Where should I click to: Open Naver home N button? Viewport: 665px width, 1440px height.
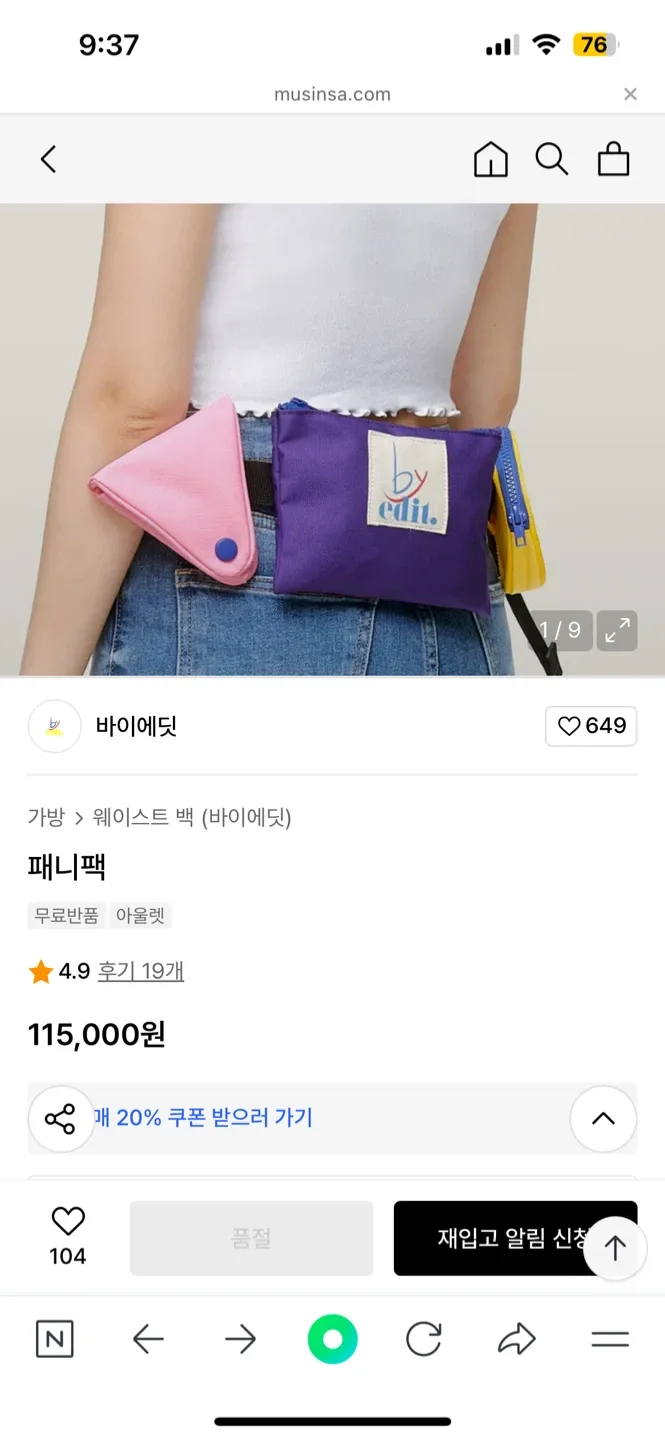54,1339
